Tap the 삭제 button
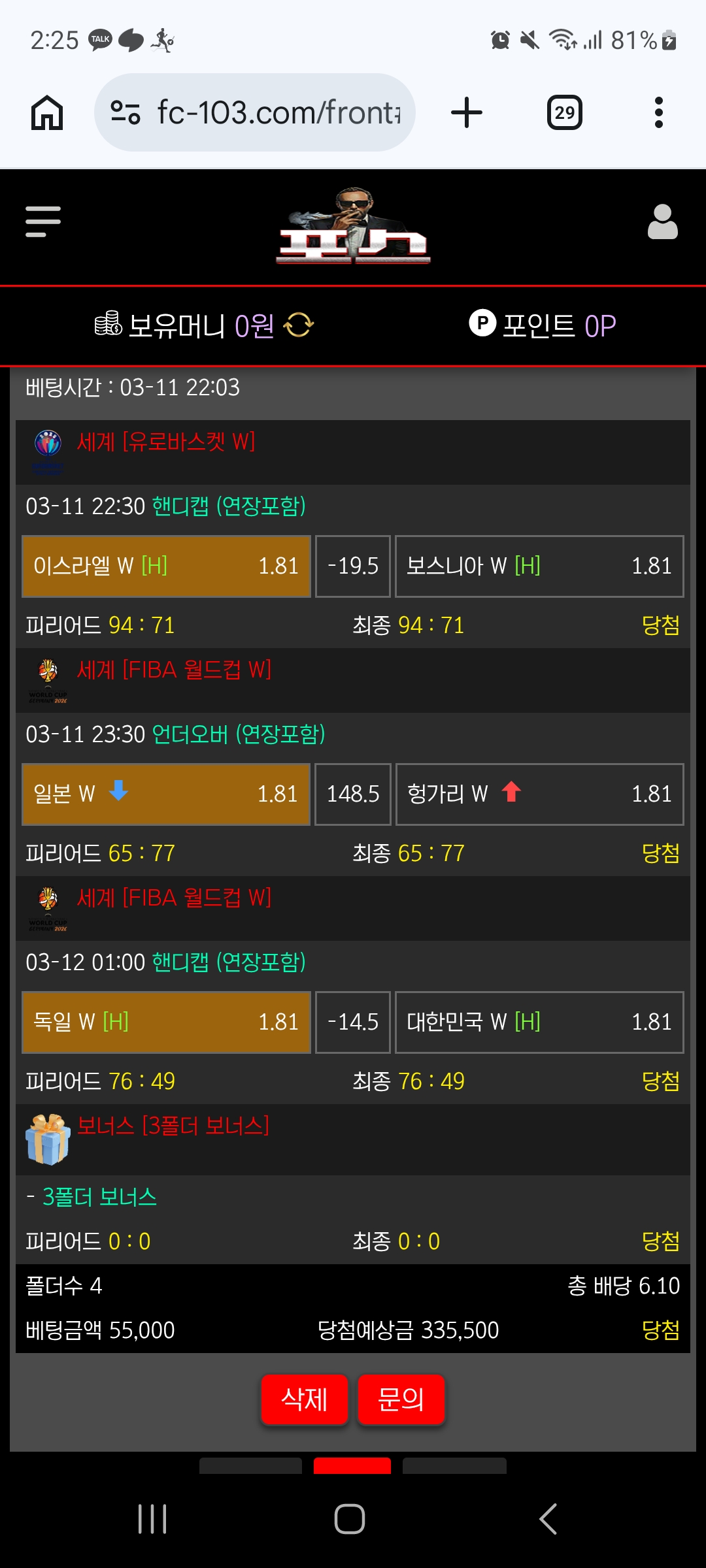Screen dimensions: 706x1568 [305, 1399]
